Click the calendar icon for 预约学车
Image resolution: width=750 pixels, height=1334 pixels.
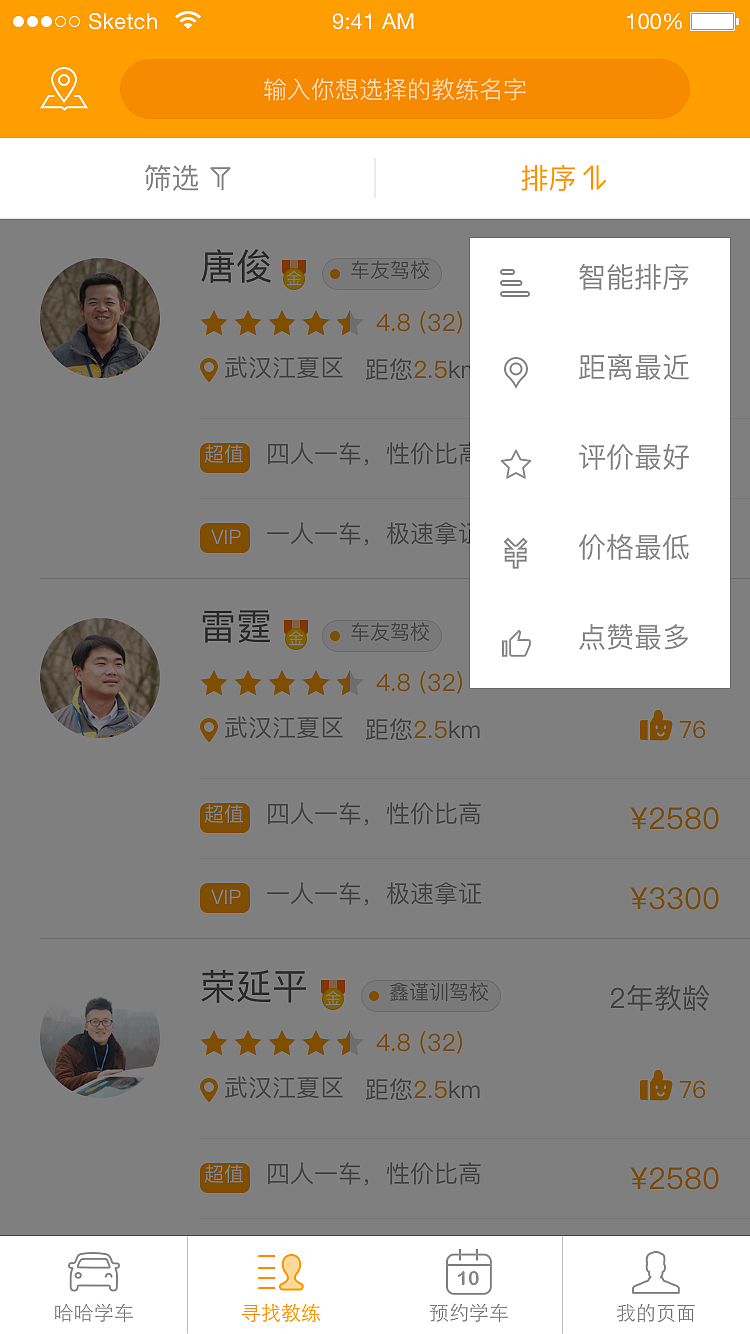tap(468, 1272)
